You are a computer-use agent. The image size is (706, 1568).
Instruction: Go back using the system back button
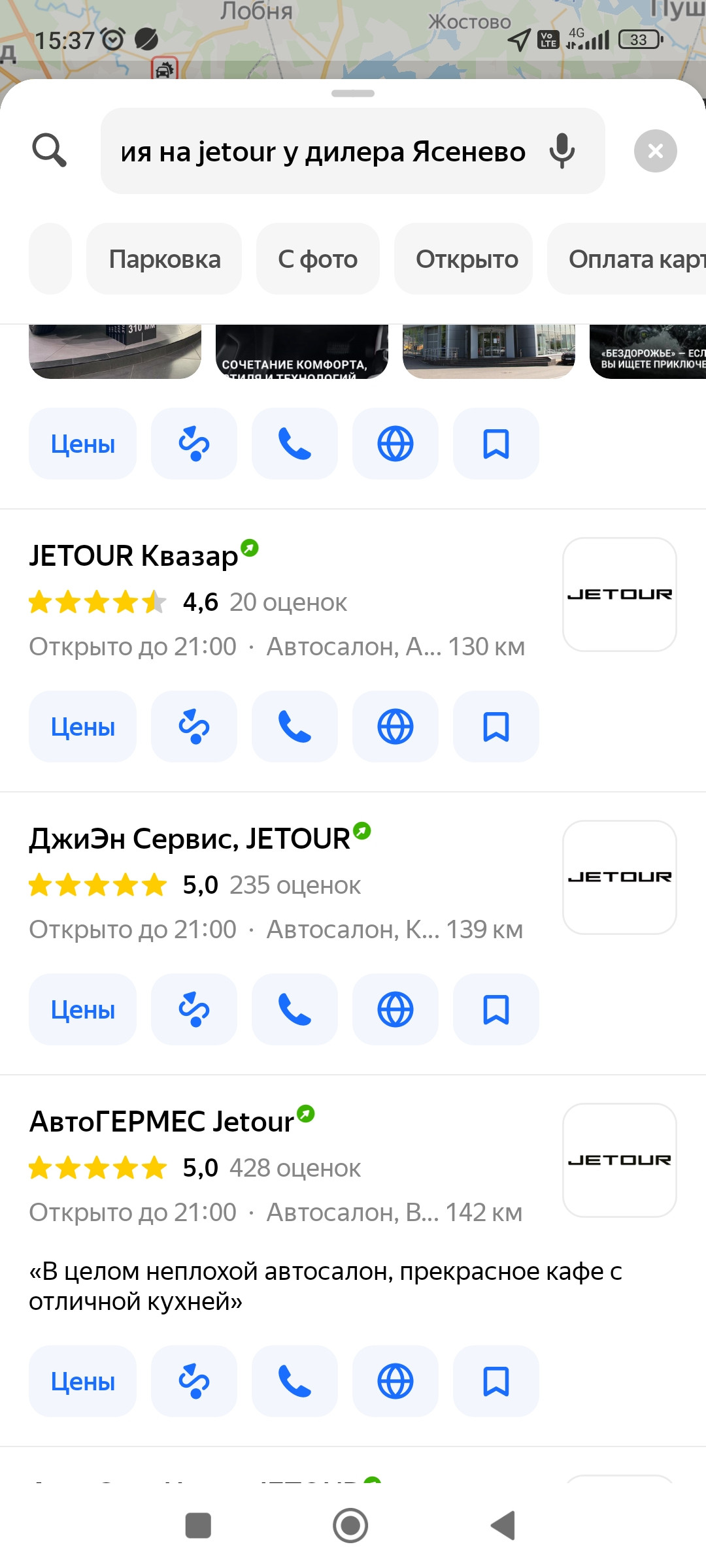pos(503,1526)
